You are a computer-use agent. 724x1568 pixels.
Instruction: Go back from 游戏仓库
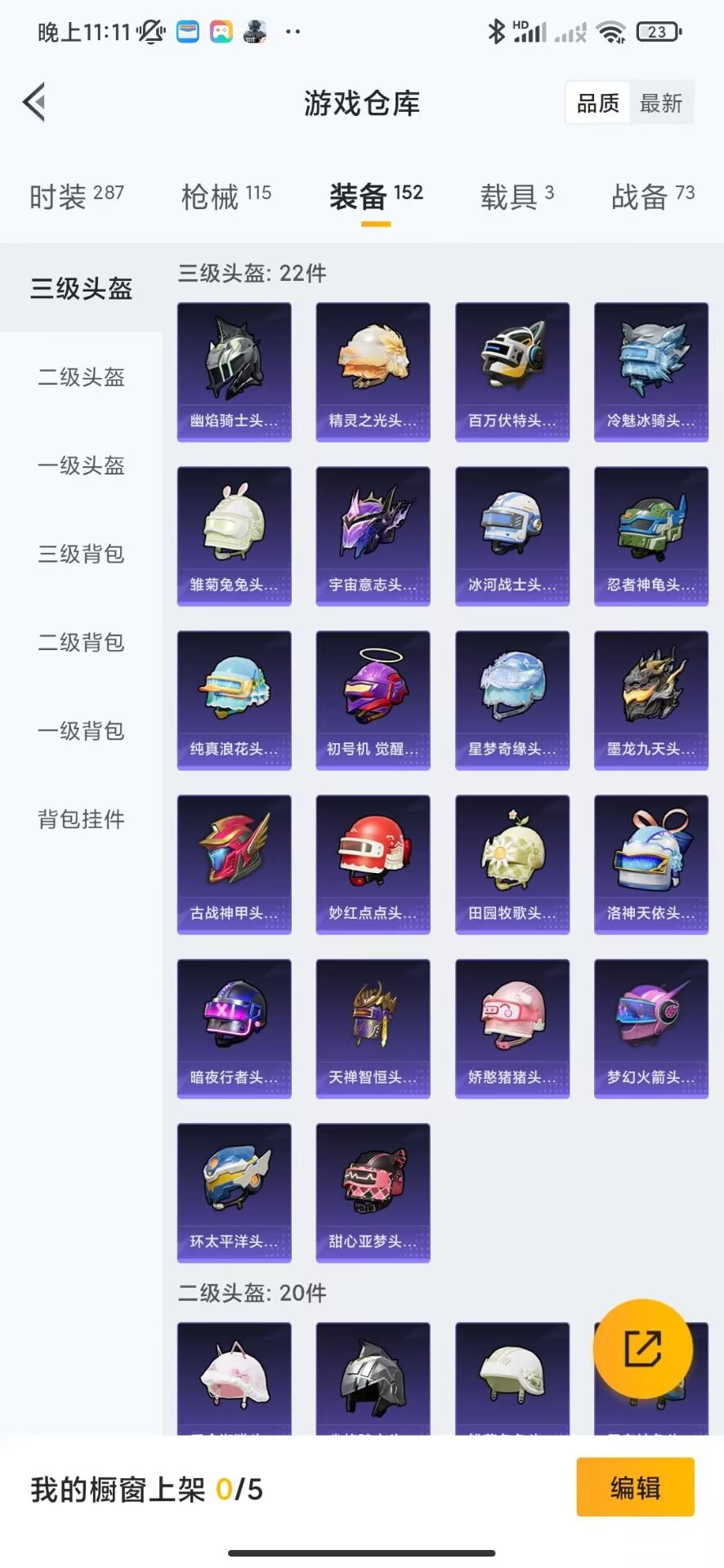34,102
